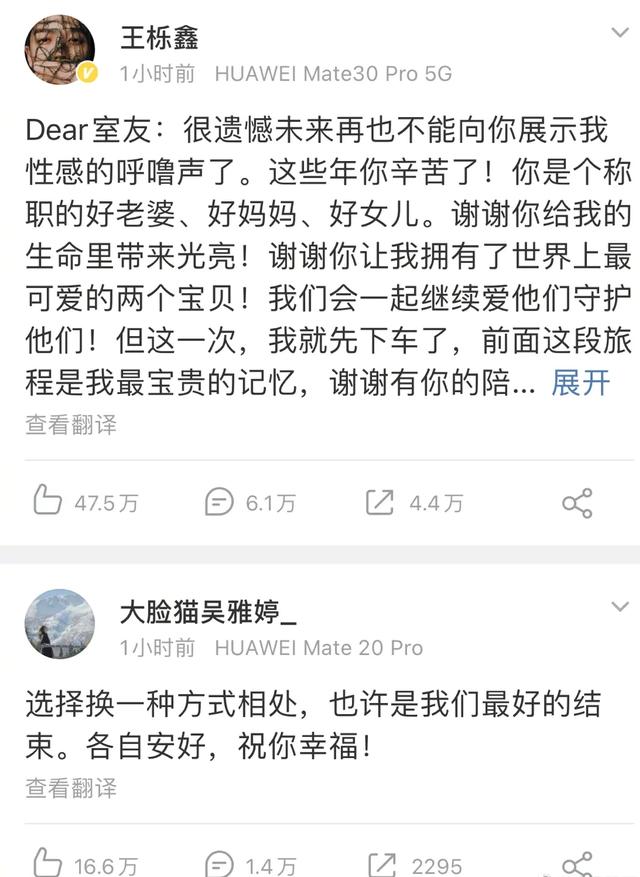Expand 王栎鑫's full post with 展开
Image resolution: width=640 pixels, height=877 pixels.
tap(580, 383)
